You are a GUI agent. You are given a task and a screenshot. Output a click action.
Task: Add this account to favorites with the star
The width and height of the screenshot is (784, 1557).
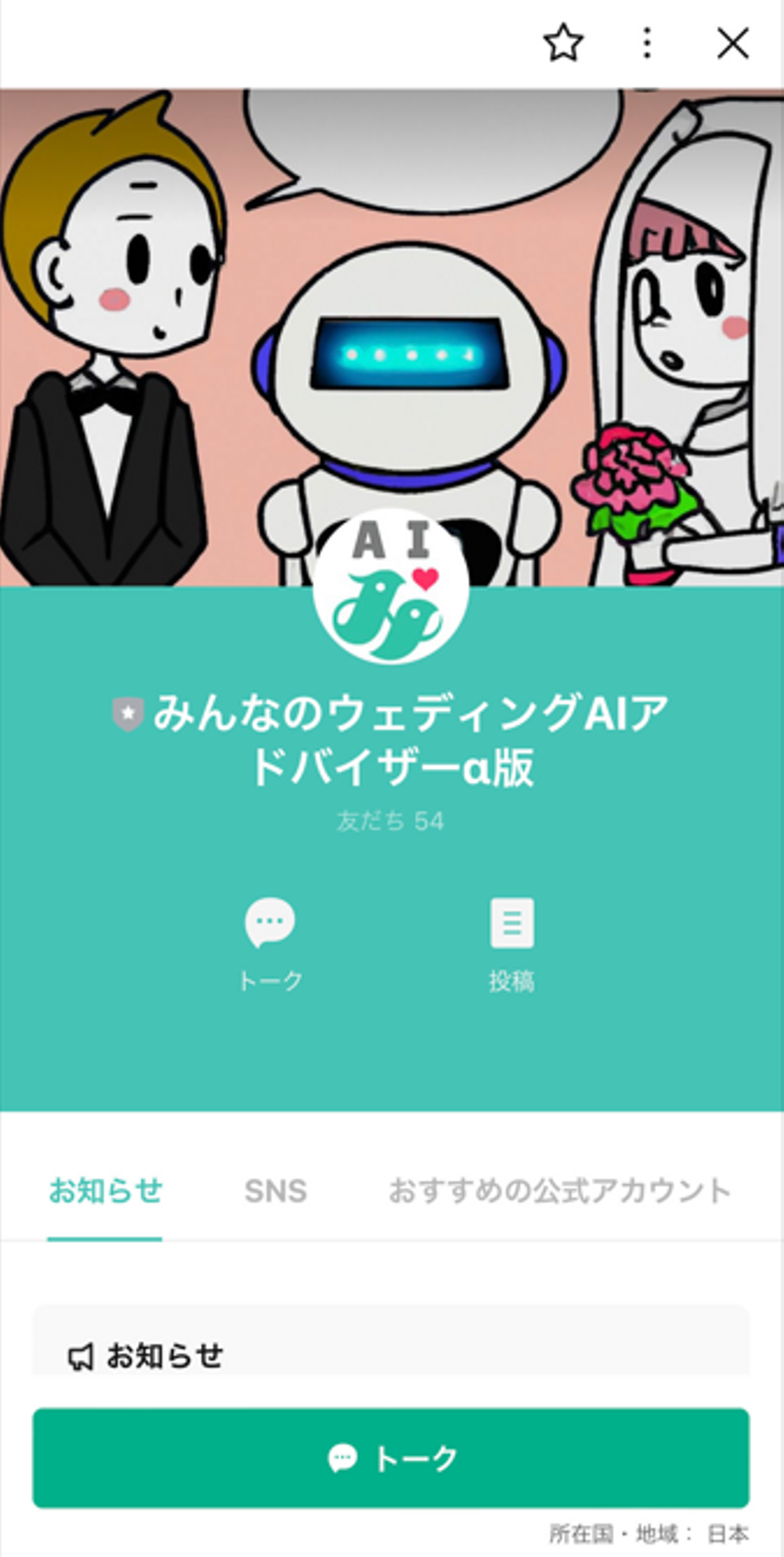(563, 44)
